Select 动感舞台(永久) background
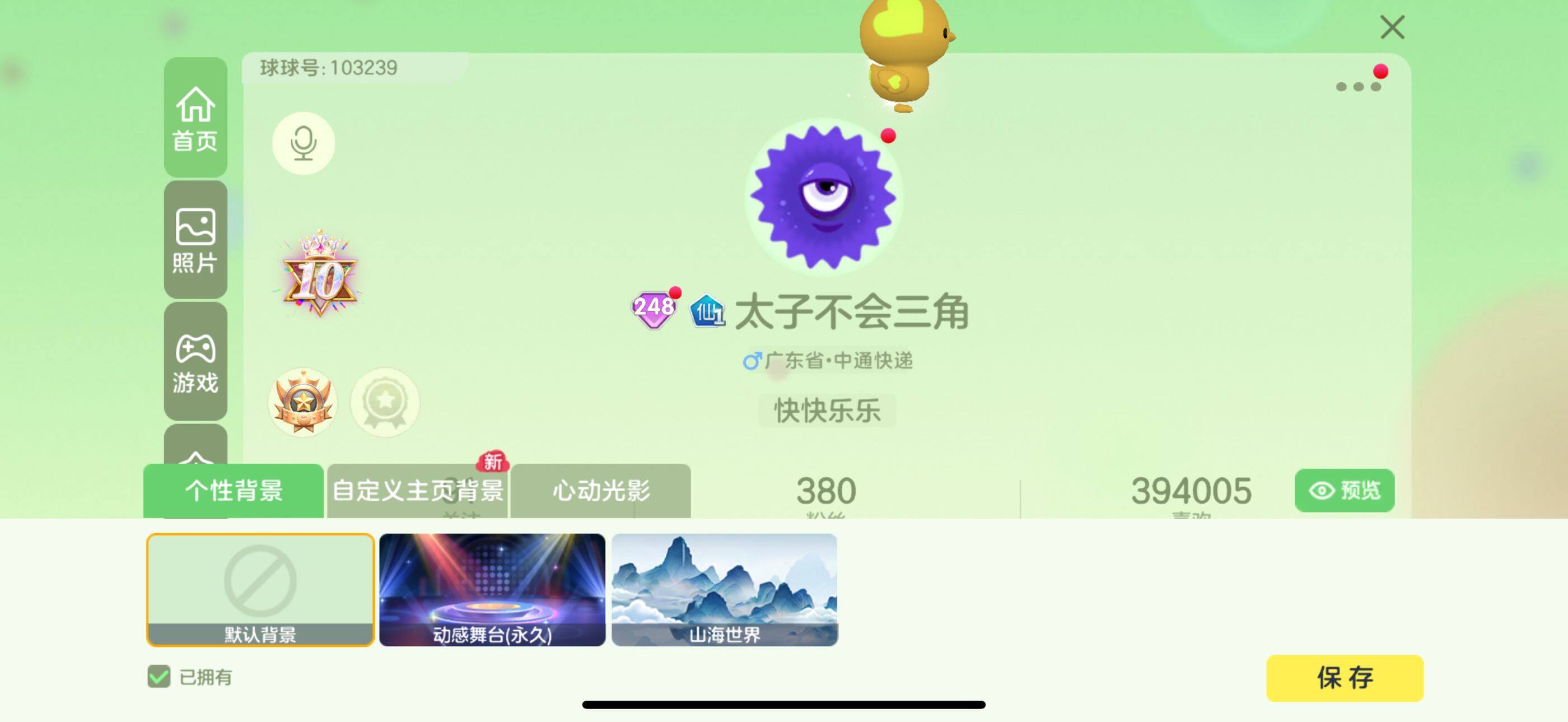This screenshot has height=722, width=1568. click(x=492, y=589)
